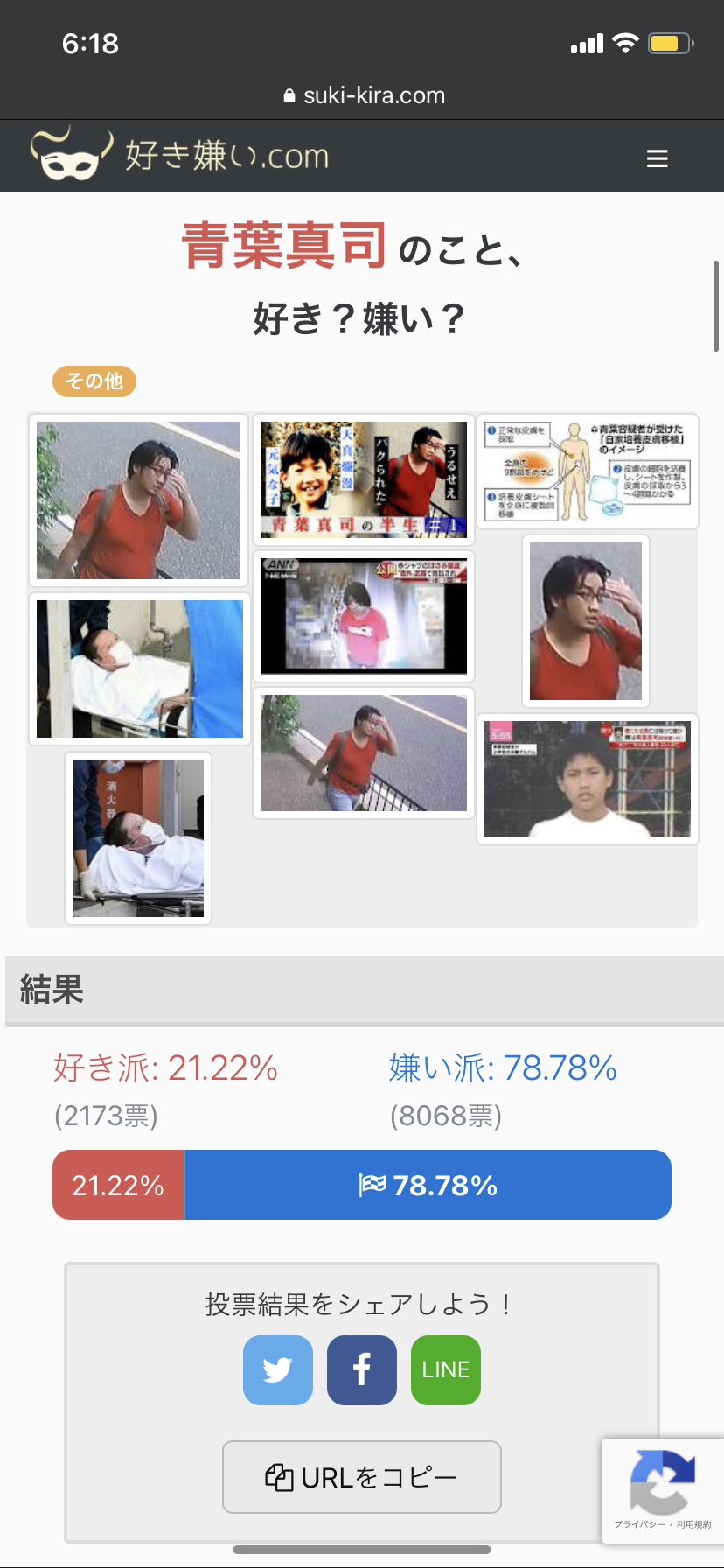The image size is (724, 1568).
Task: View the skin graft diagram thumbnail
Action: 588,472
